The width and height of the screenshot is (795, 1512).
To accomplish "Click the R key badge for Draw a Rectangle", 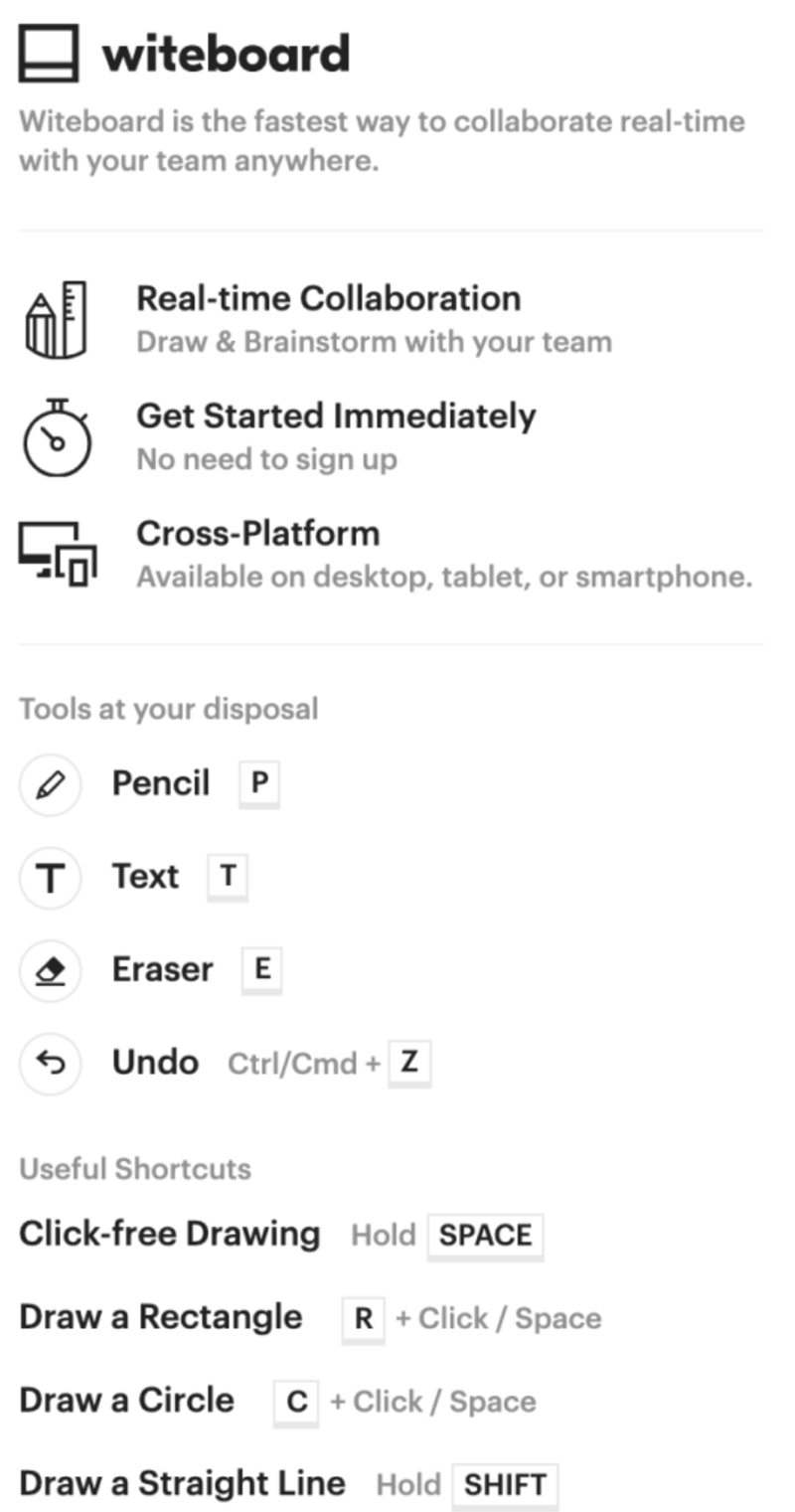I will click(x=361, y=1317).
